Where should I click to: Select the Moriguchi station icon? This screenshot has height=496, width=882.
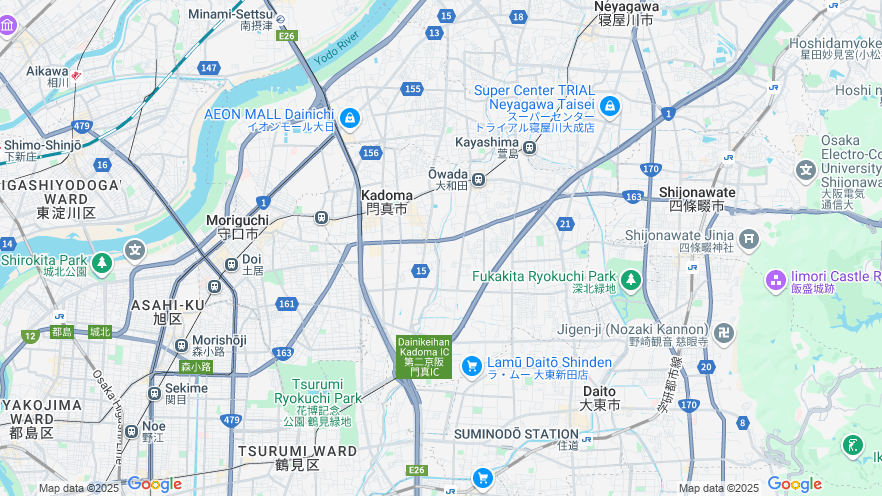point(321,217)
